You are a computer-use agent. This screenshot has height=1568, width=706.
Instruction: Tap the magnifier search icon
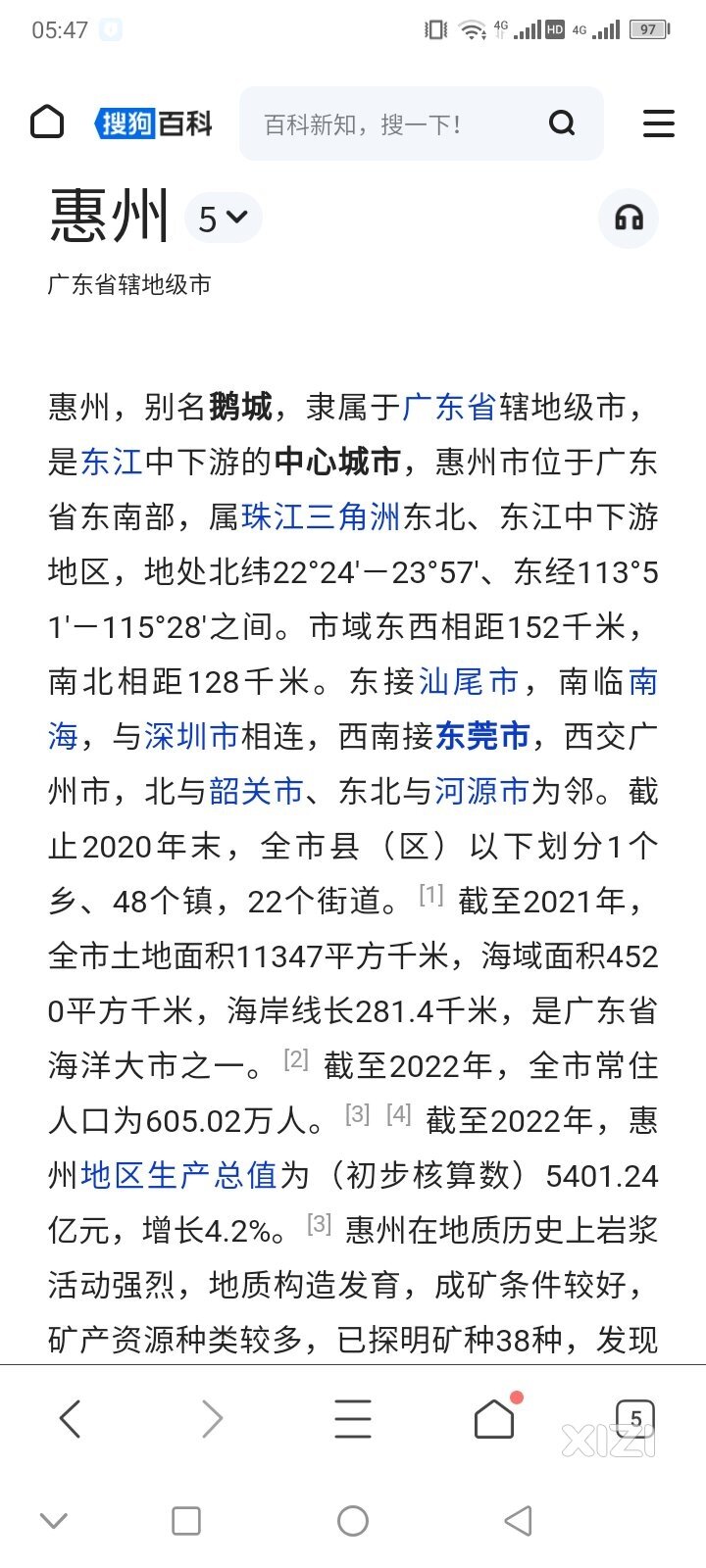[x=562, y=123]
